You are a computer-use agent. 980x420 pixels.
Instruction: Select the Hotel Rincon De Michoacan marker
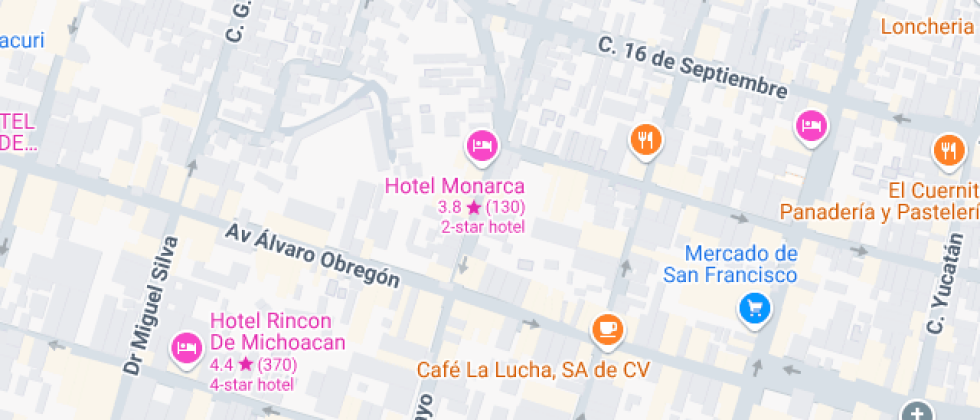[186, 348]
